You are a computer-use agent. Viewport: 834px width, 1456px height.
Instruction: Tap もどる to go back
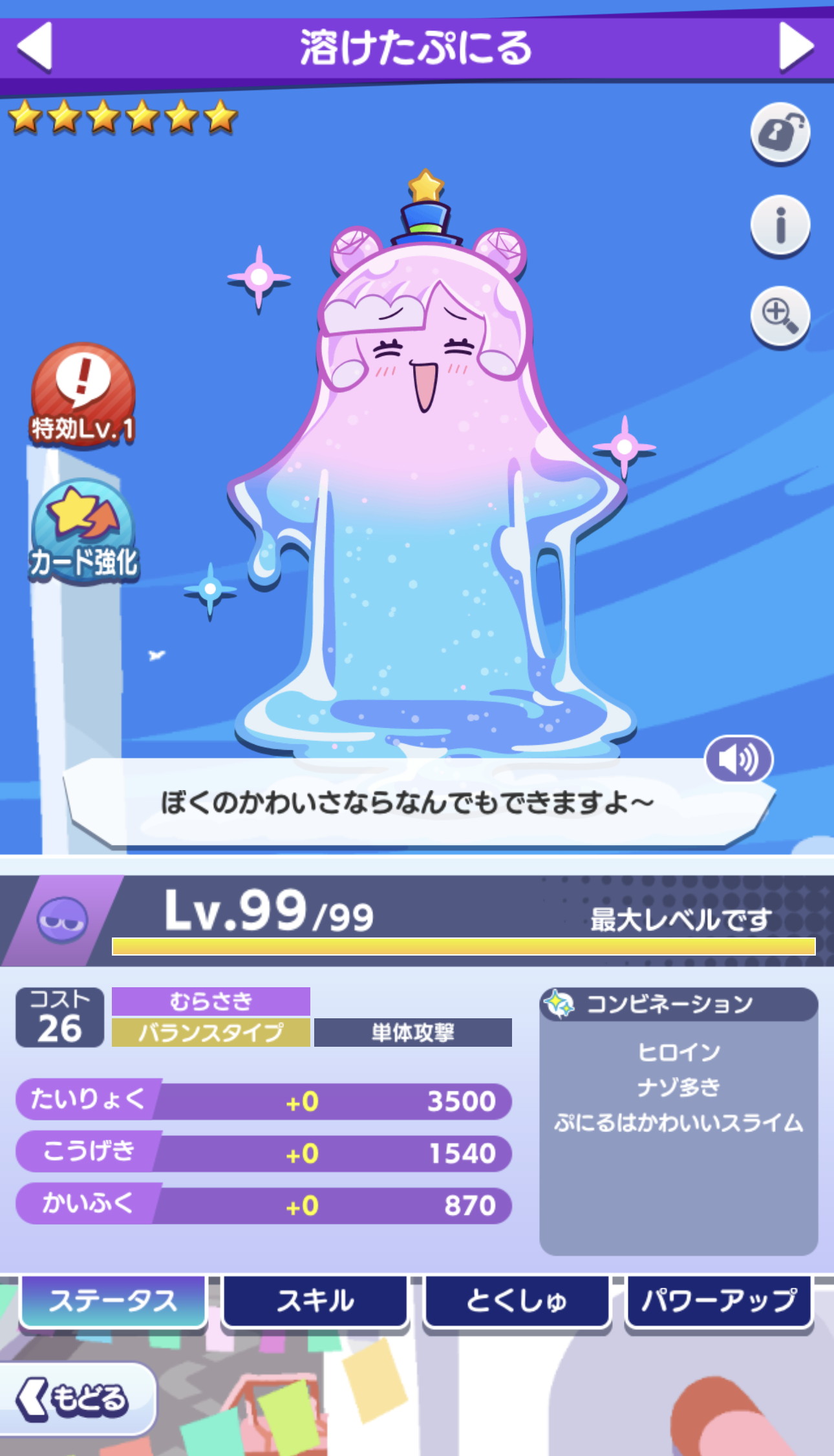pyautogui.click(x=76, y=1400)
